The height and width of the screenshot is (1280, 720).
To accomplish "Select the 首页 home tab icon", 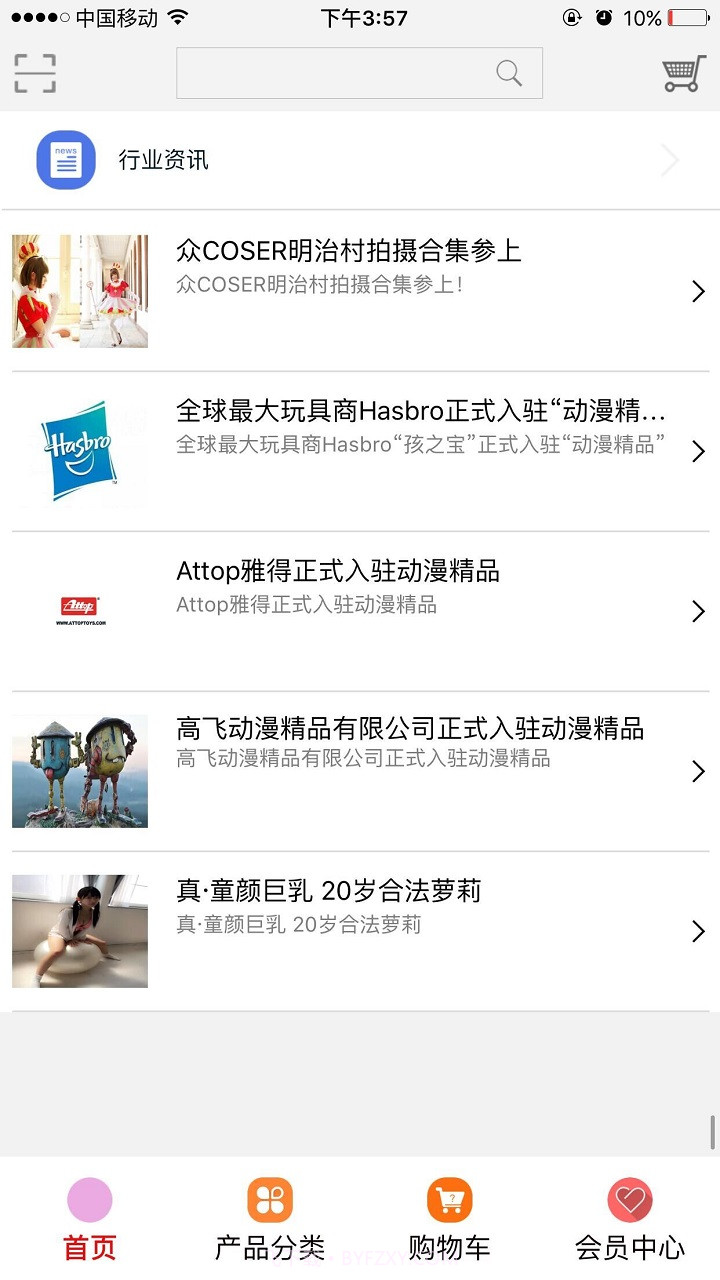I will pos(89,1199).
